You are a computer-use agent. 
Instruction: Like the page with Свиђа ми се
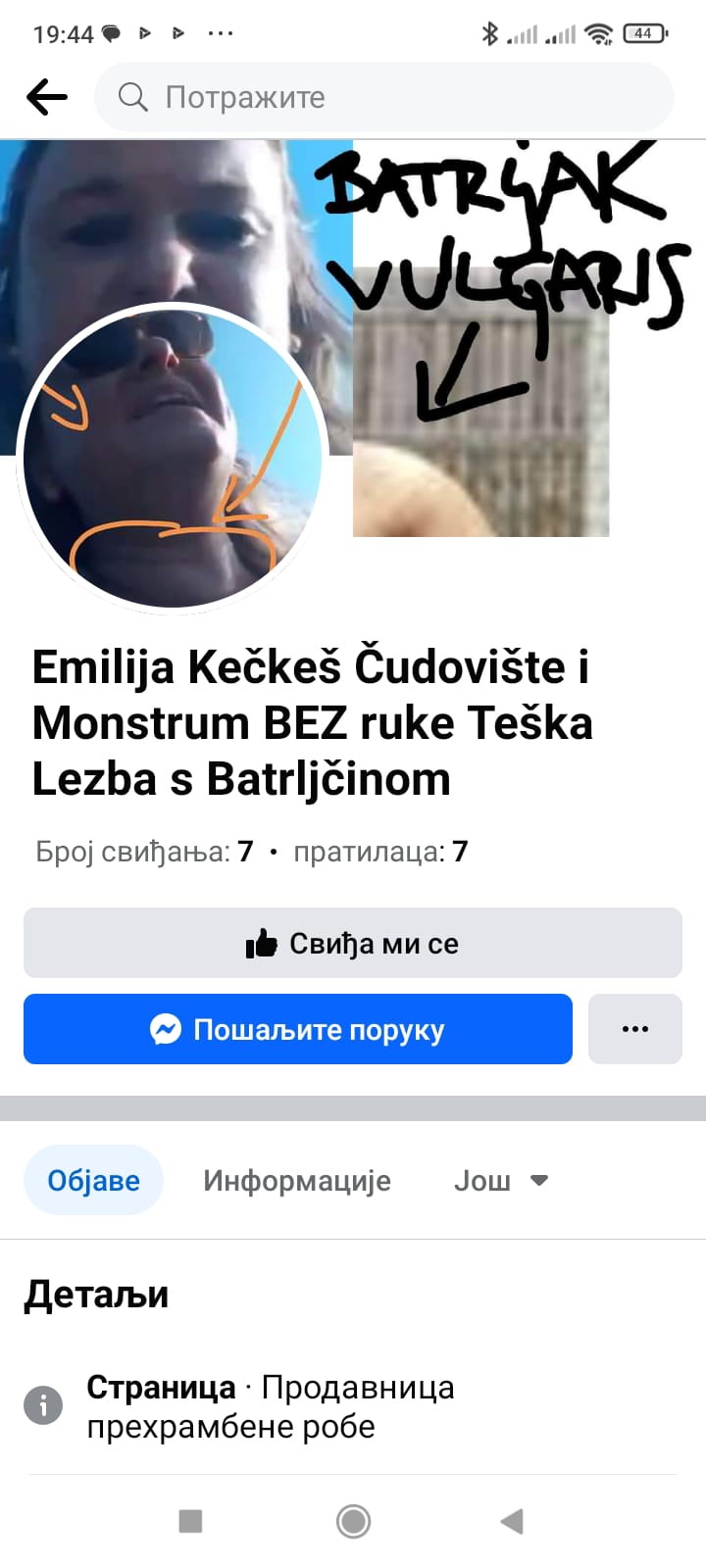click(353, 943)
